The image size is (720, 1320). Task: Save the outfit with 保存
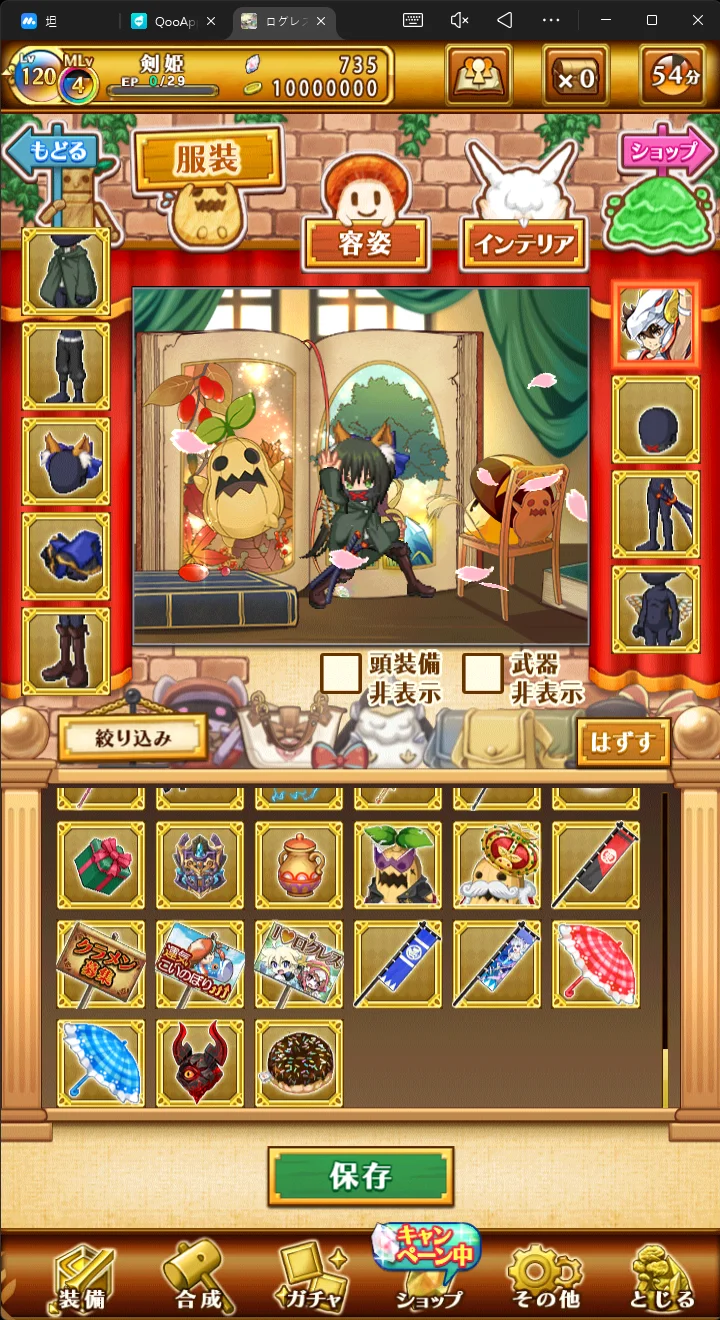(x=360, y=1176)
